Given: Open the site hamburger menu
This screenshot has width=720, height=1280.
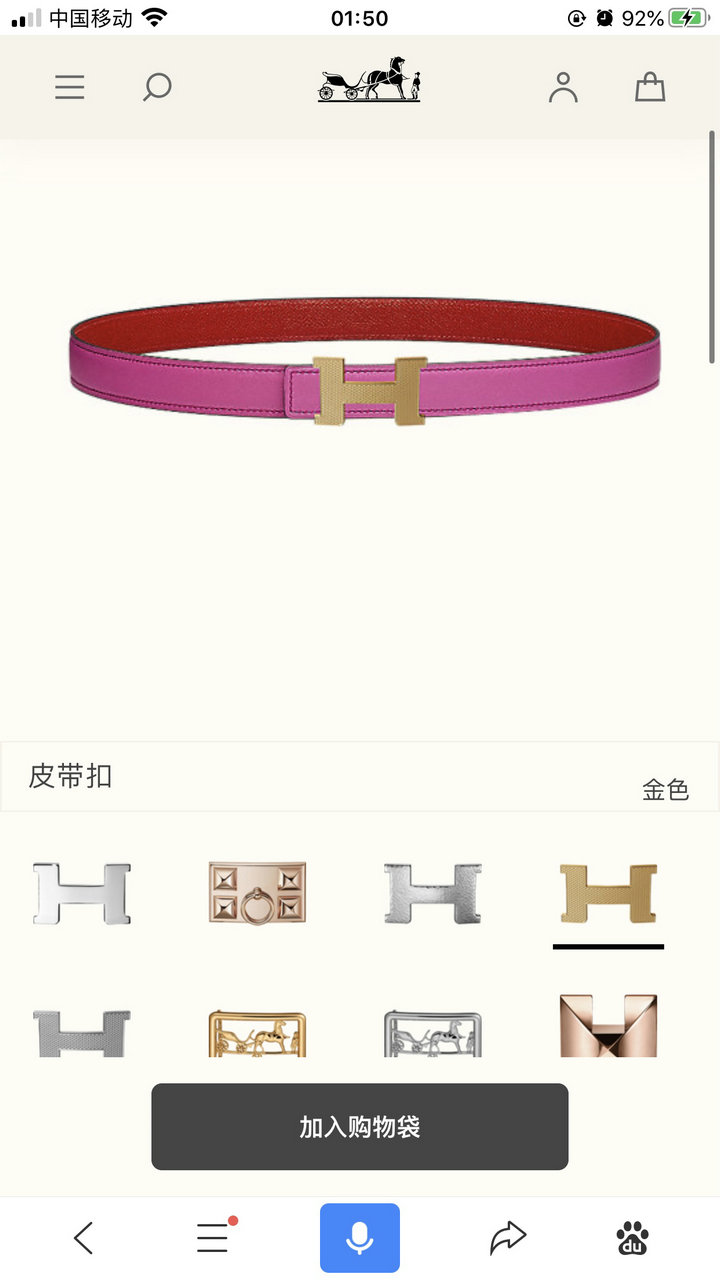Looking at the screenshot, I should click(69, 88).
